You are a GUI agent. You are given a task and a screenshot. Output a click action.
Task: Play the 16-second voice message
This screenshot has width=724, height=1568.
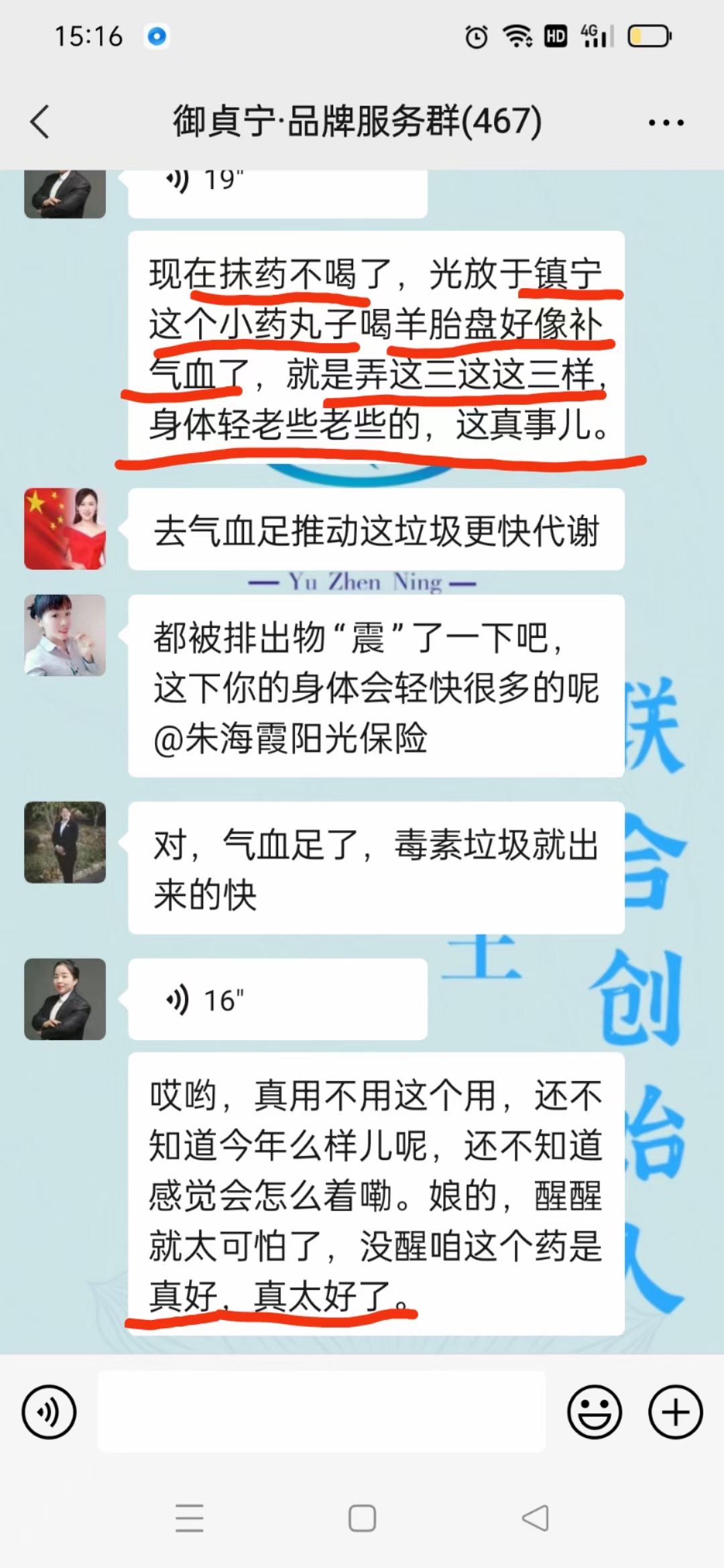(277, 999)
